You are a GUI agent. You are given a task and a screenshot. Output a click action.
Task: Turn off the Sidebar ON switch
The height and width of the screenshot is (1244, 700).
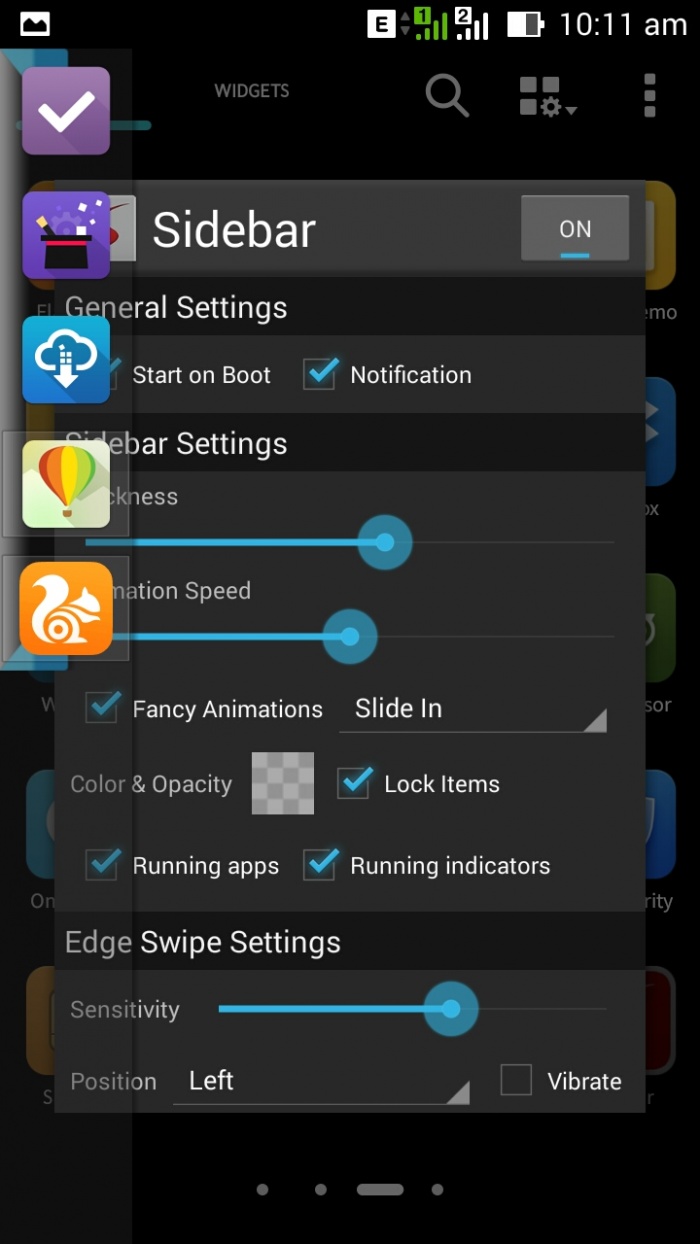point(575,229)
